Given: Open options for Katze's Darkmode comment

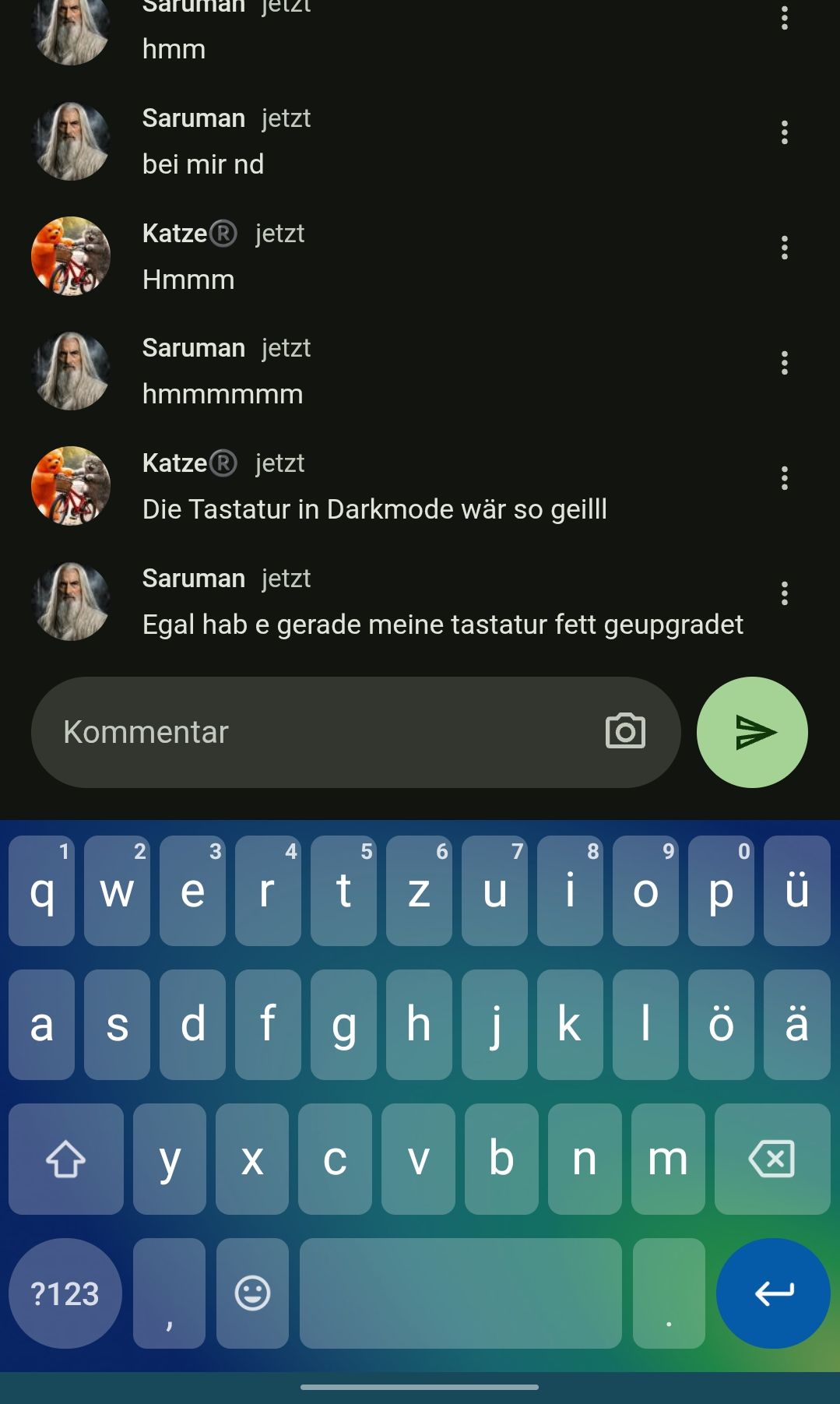Looking at the screenshot, I should tap(784, 478).
